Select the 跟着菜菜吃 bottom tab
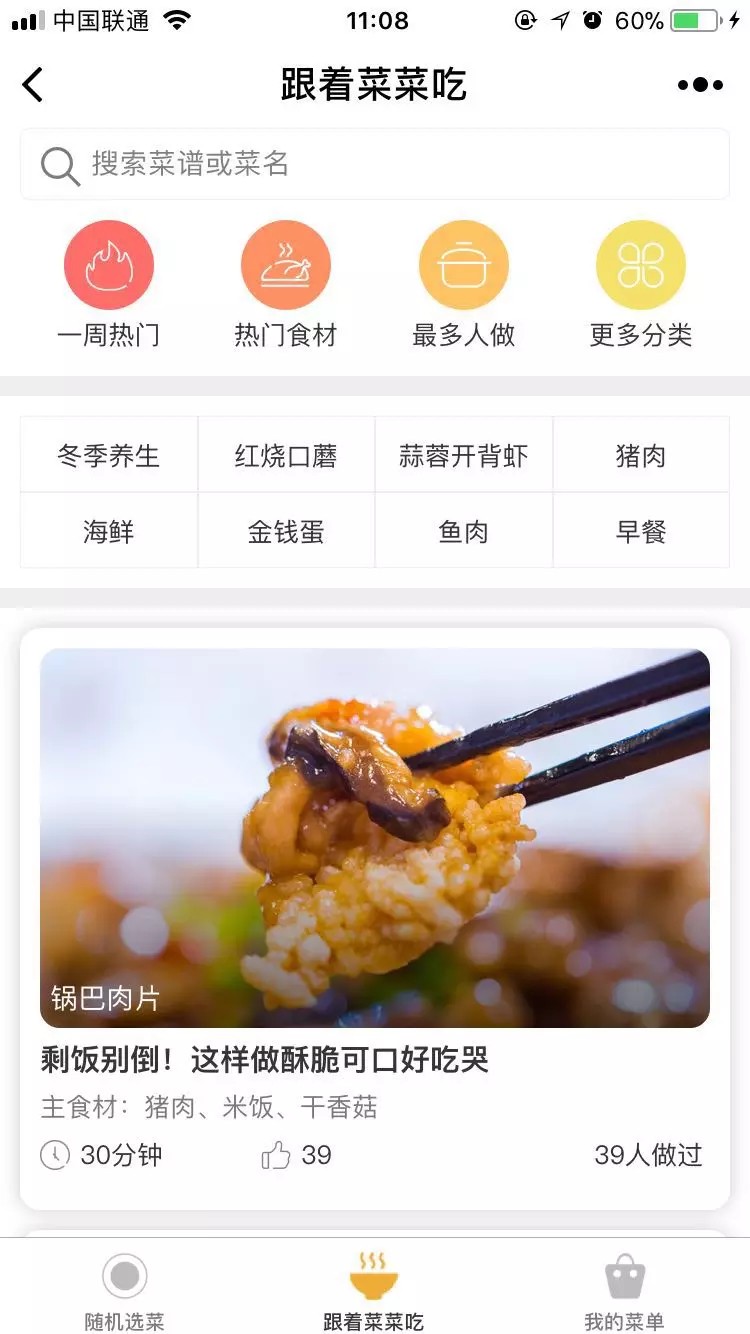Screen dimensions: 750x1334 pos(374,1291)
